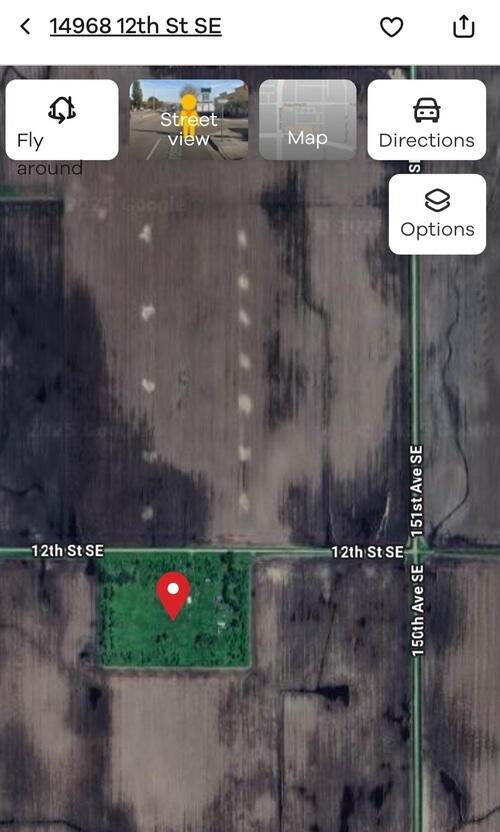Viewport: 500px width, 832px height.
Task: Save this property with the heart icon
Action: [x=391, y=27]
